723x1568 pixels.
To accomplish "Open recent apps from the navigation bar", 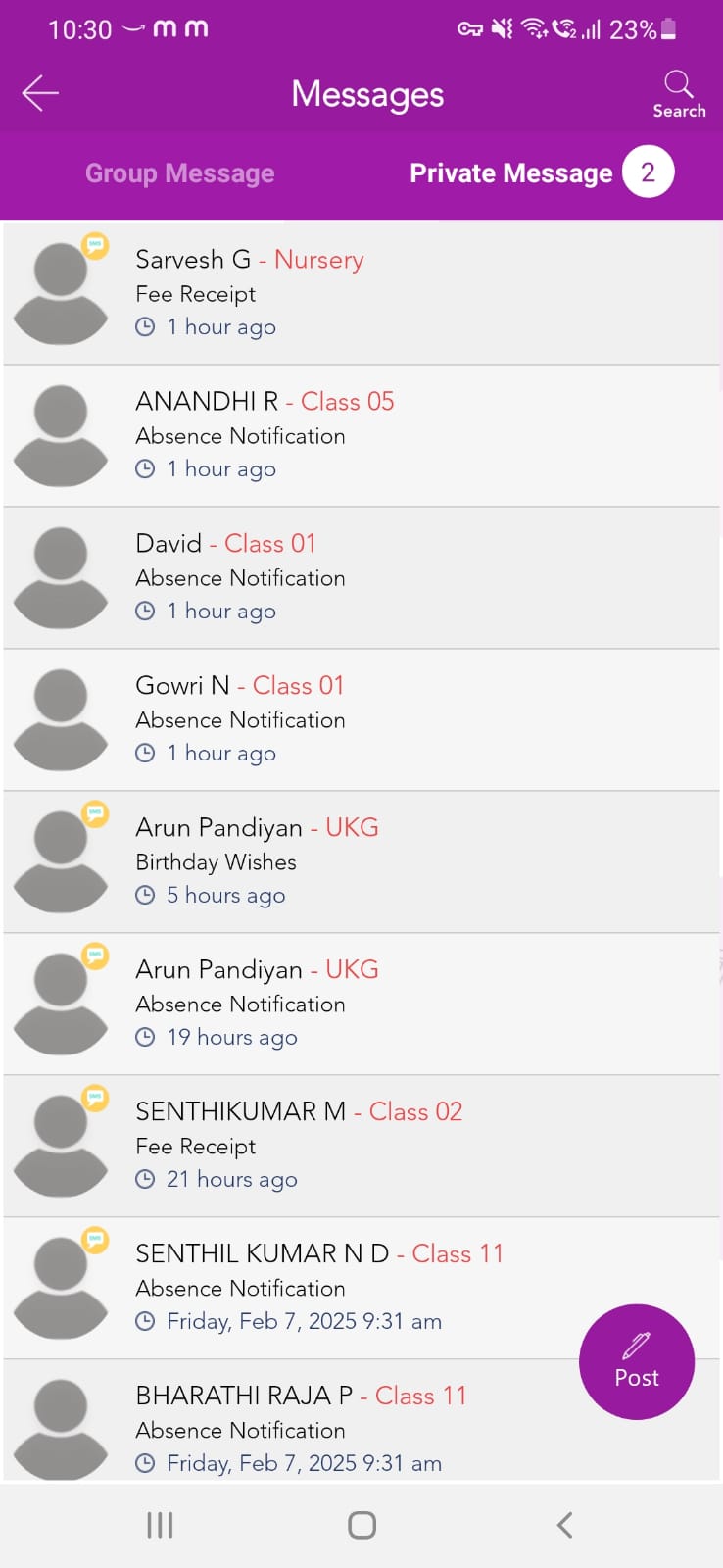I will click(x=160, y=1525).
